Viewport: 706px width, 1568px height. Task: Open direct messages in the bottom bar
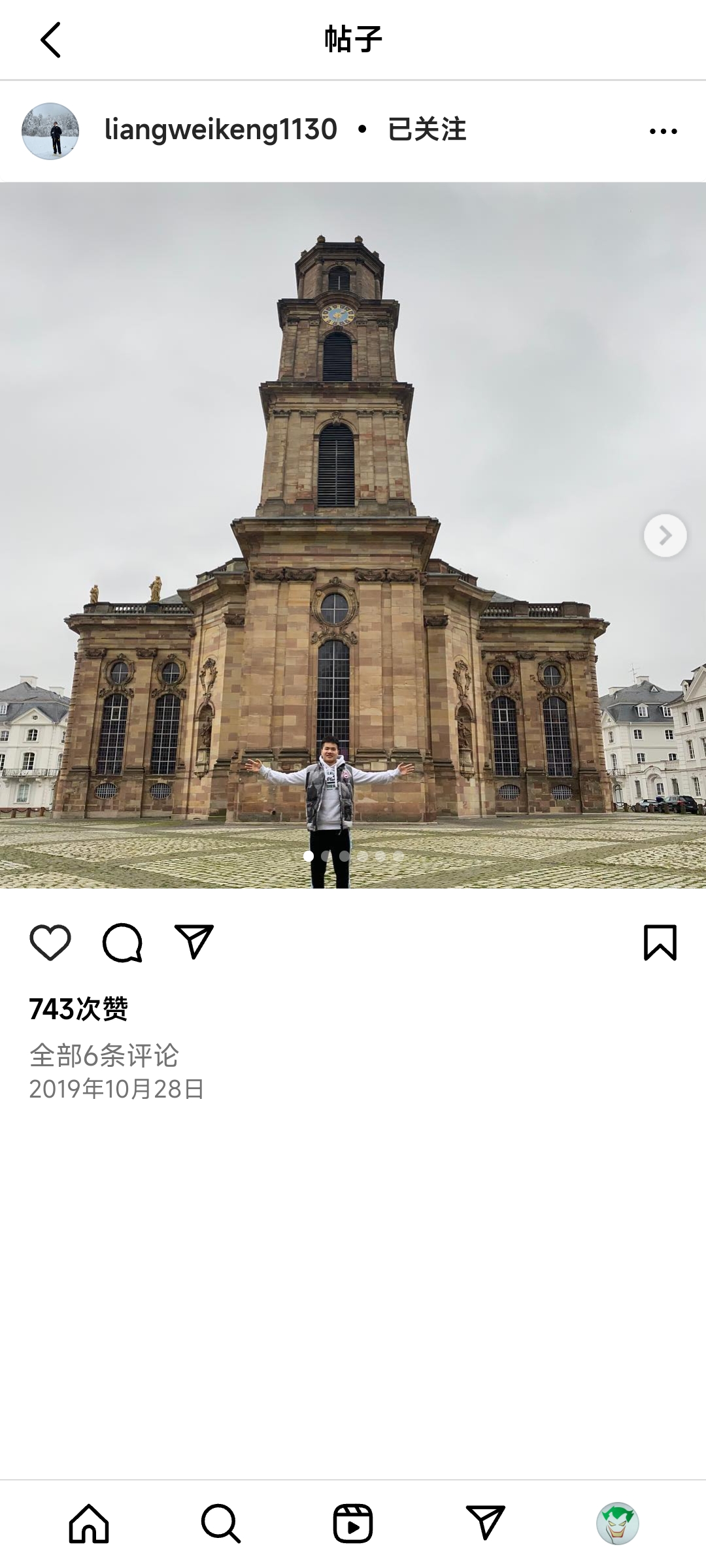(x=485, y=1524)
